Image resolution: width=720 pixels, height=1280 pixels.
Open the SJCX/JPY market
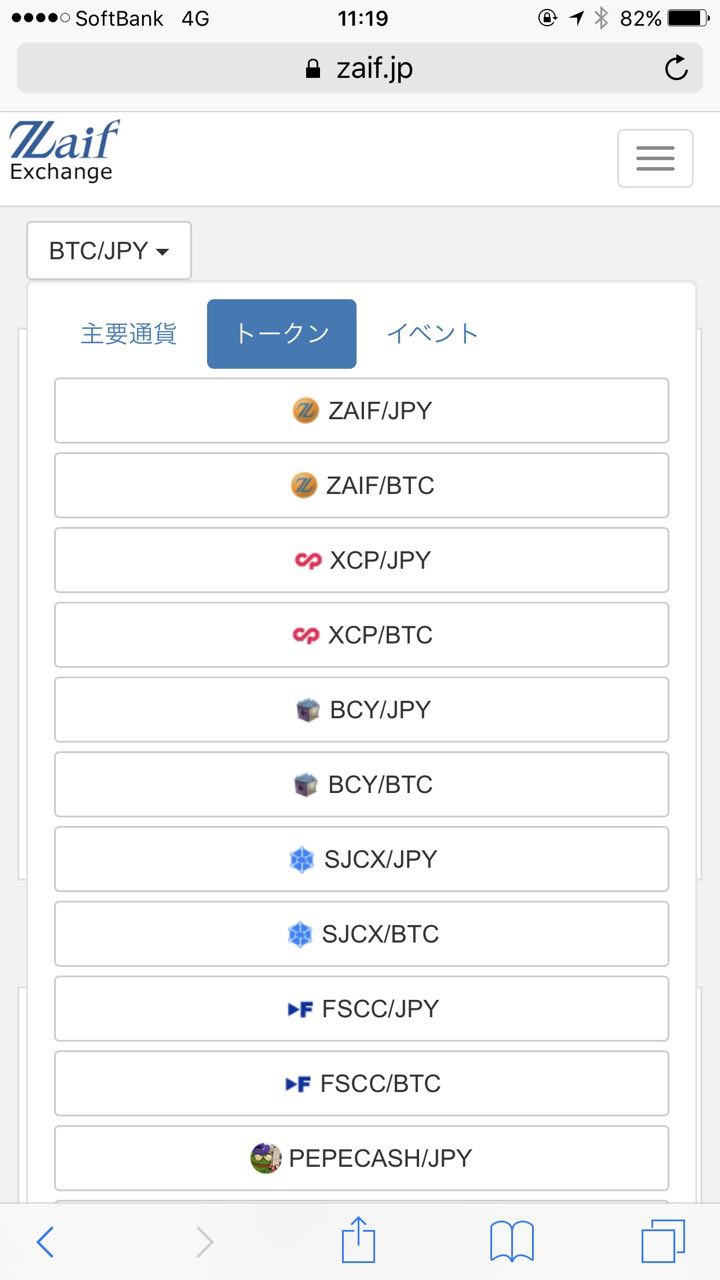[361, 859]
